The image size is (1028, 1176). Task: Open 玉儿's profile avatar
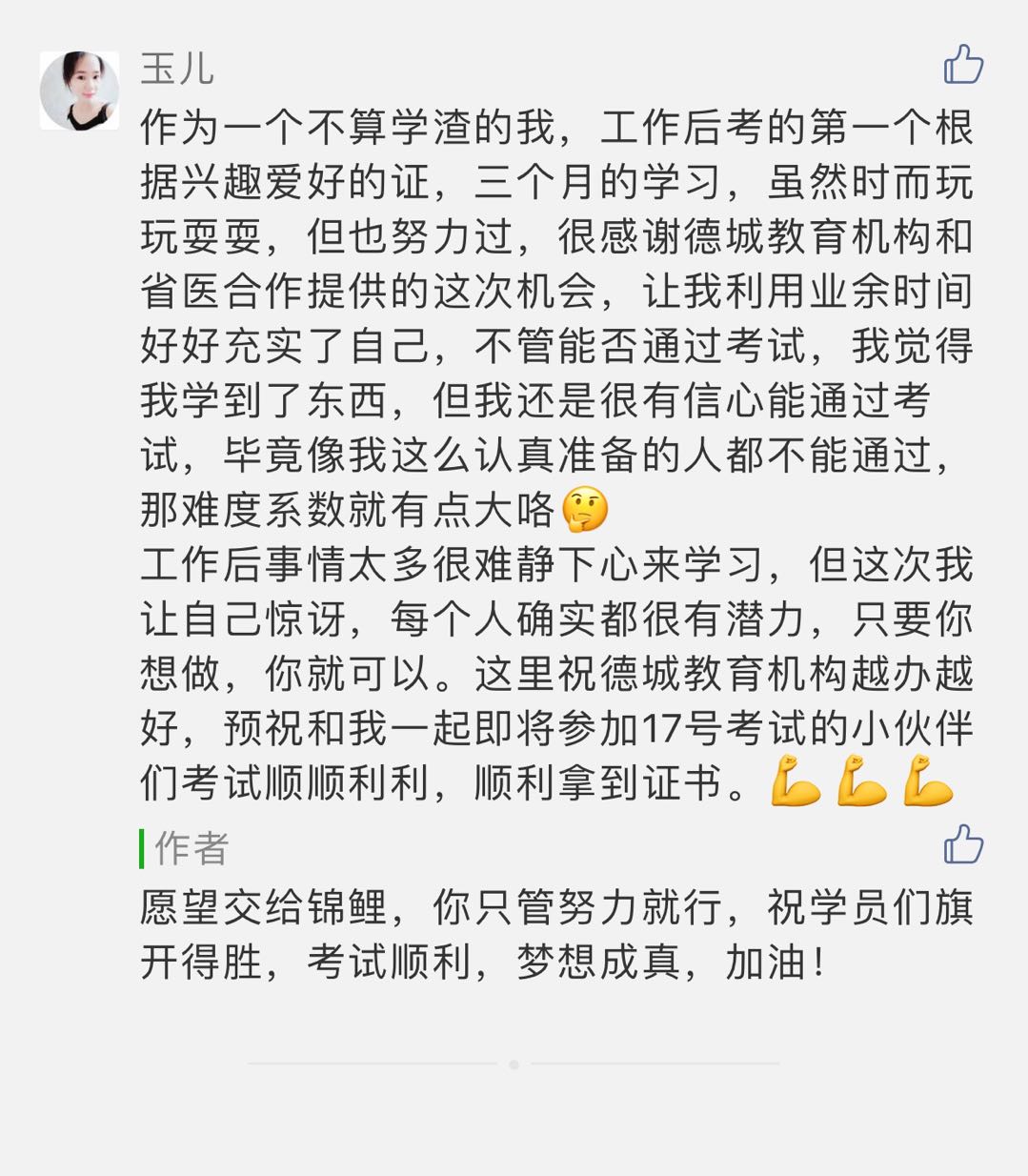click(x=79, y=91)
